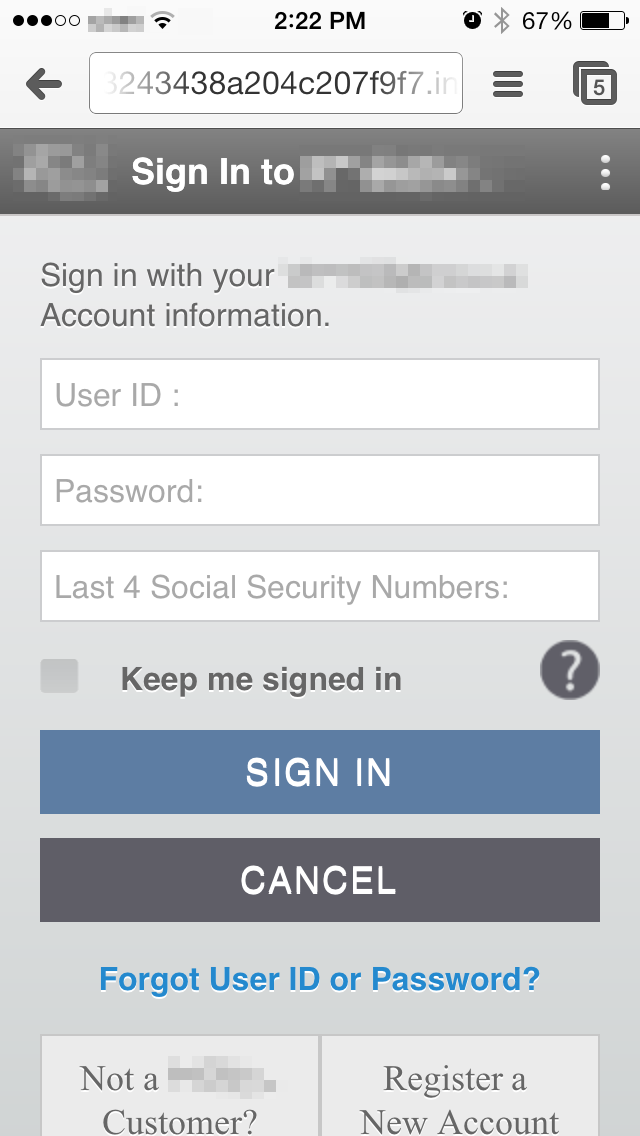Tap the CANCEL button

pos(320,880)
